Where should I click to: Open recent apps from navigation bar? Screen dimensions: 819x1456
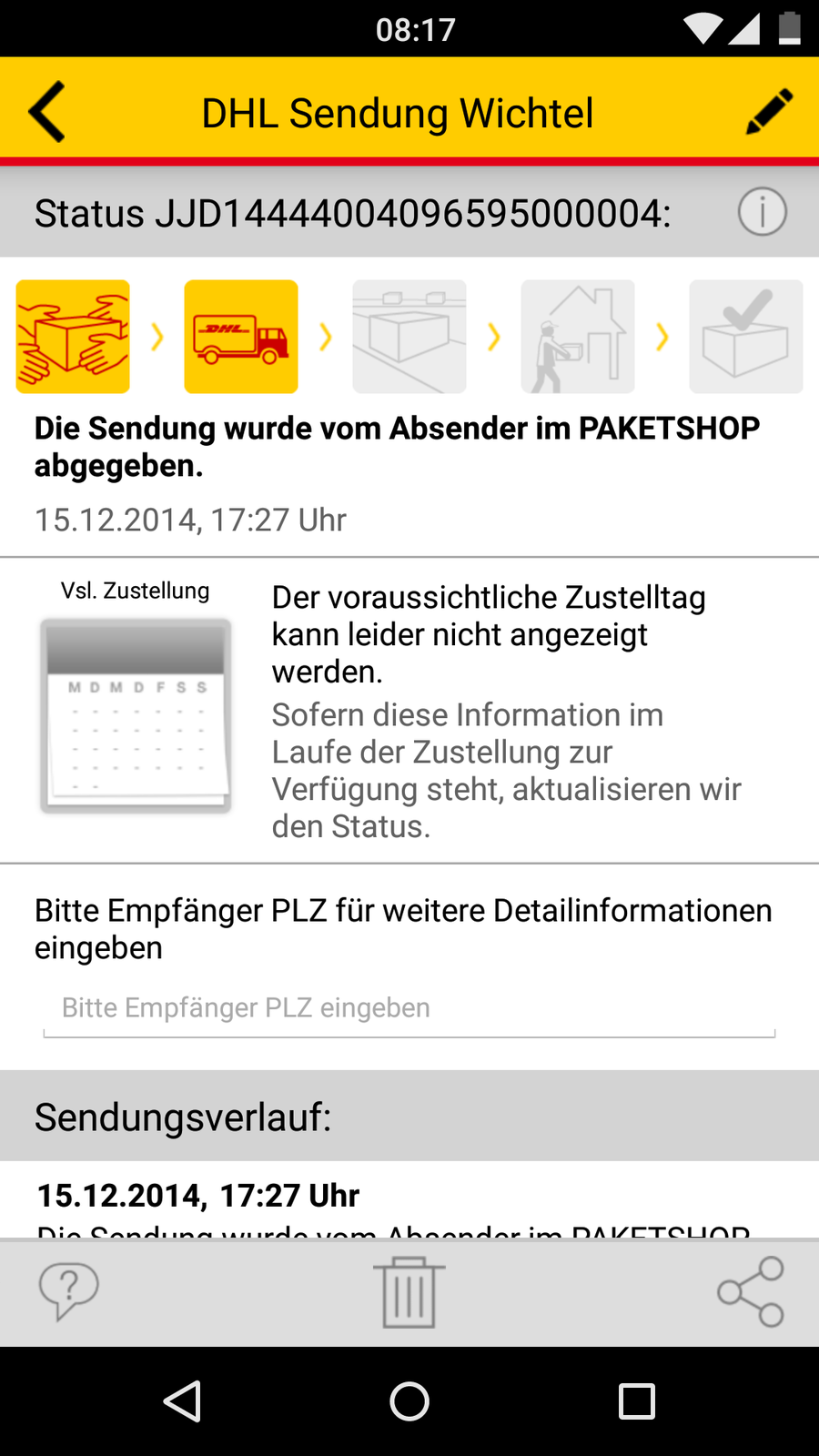636,1401
